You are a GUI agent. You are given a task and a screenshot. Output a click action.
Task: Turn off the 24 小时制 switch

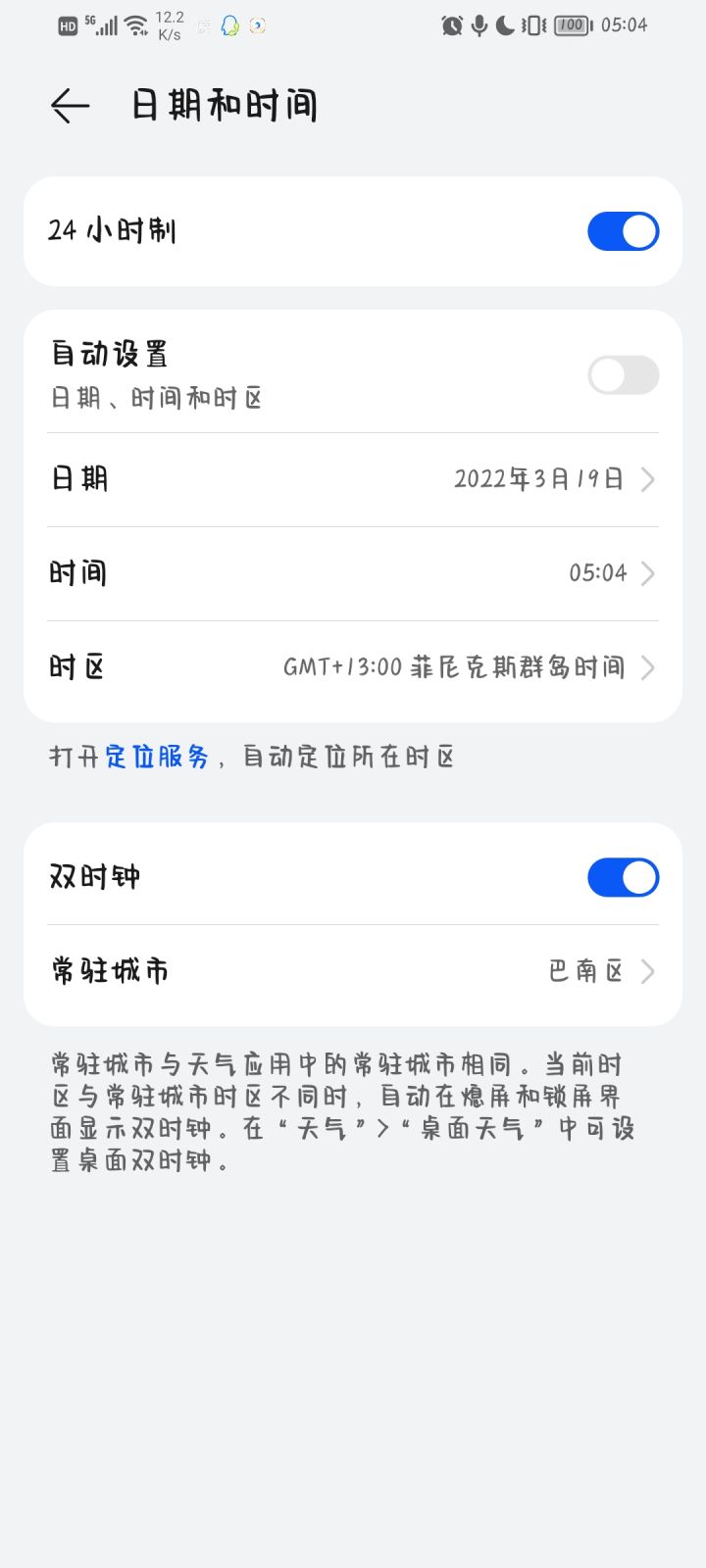[x=624, y=231]
